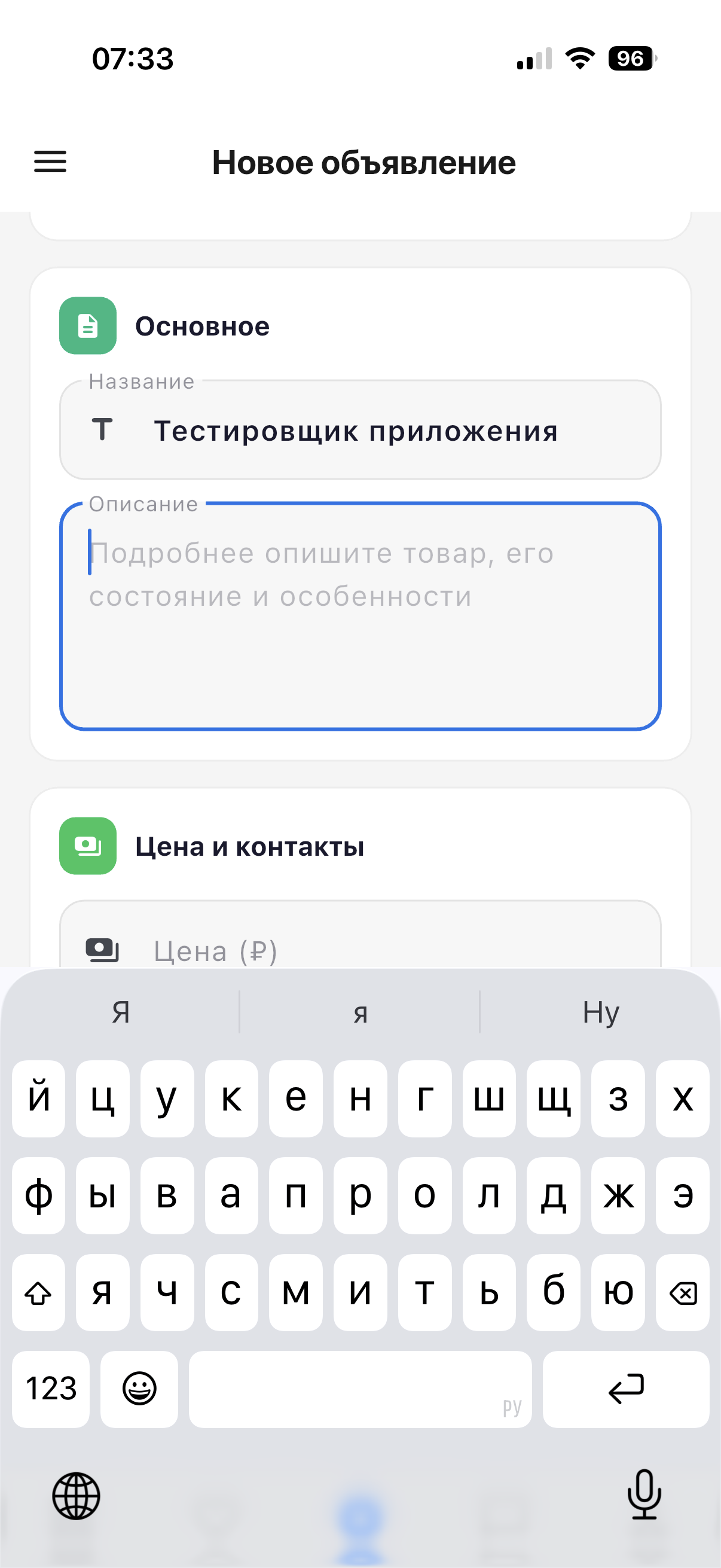Open the hamburger navigation menu
Image resolution: width=721 pixels, height=1568 pixels.
tap(50, 163)
